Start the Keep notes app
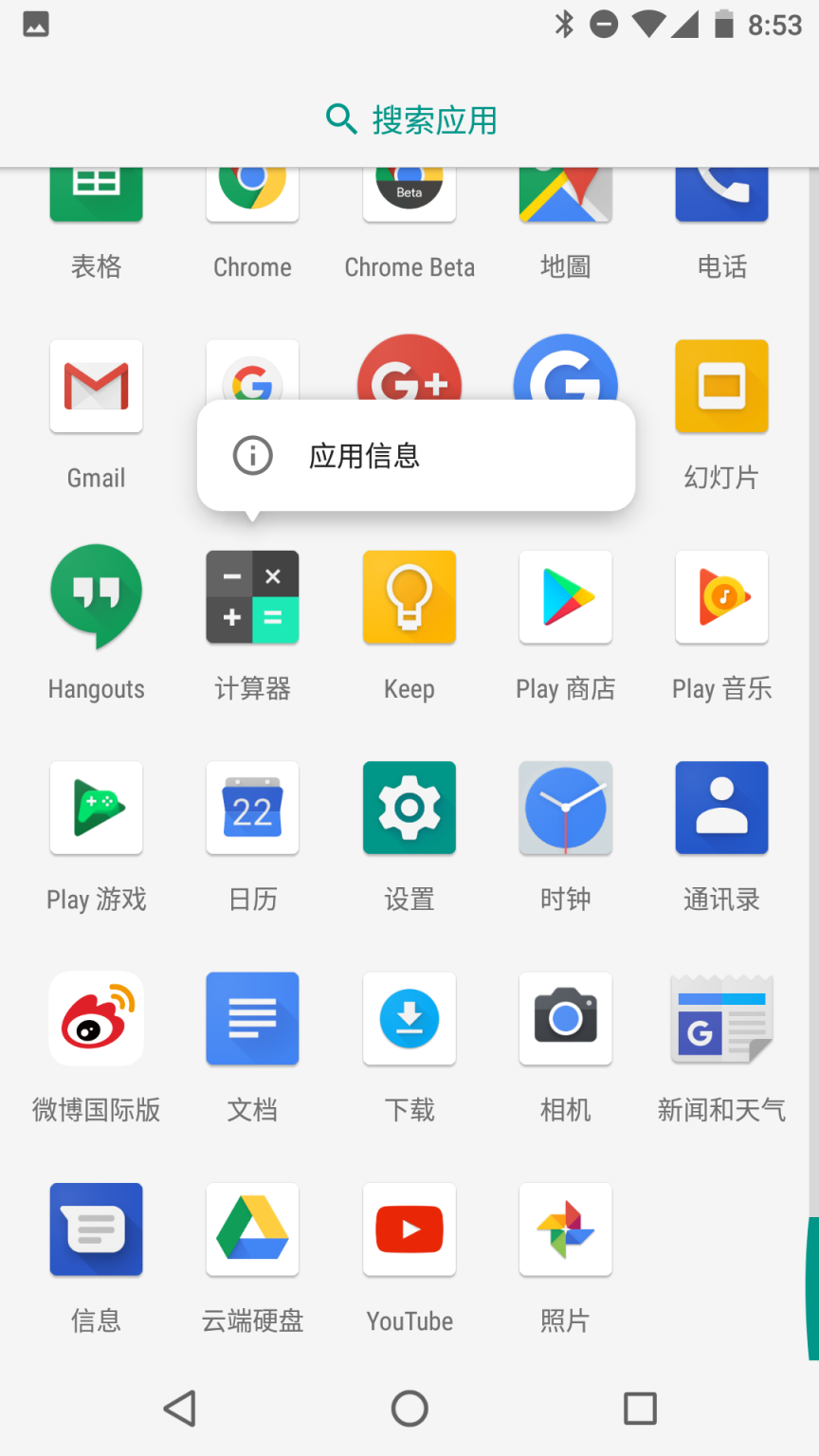Image resolution: width=819 pixels, height=1456 pixels. pyautogui.click(x=409, y=597)
